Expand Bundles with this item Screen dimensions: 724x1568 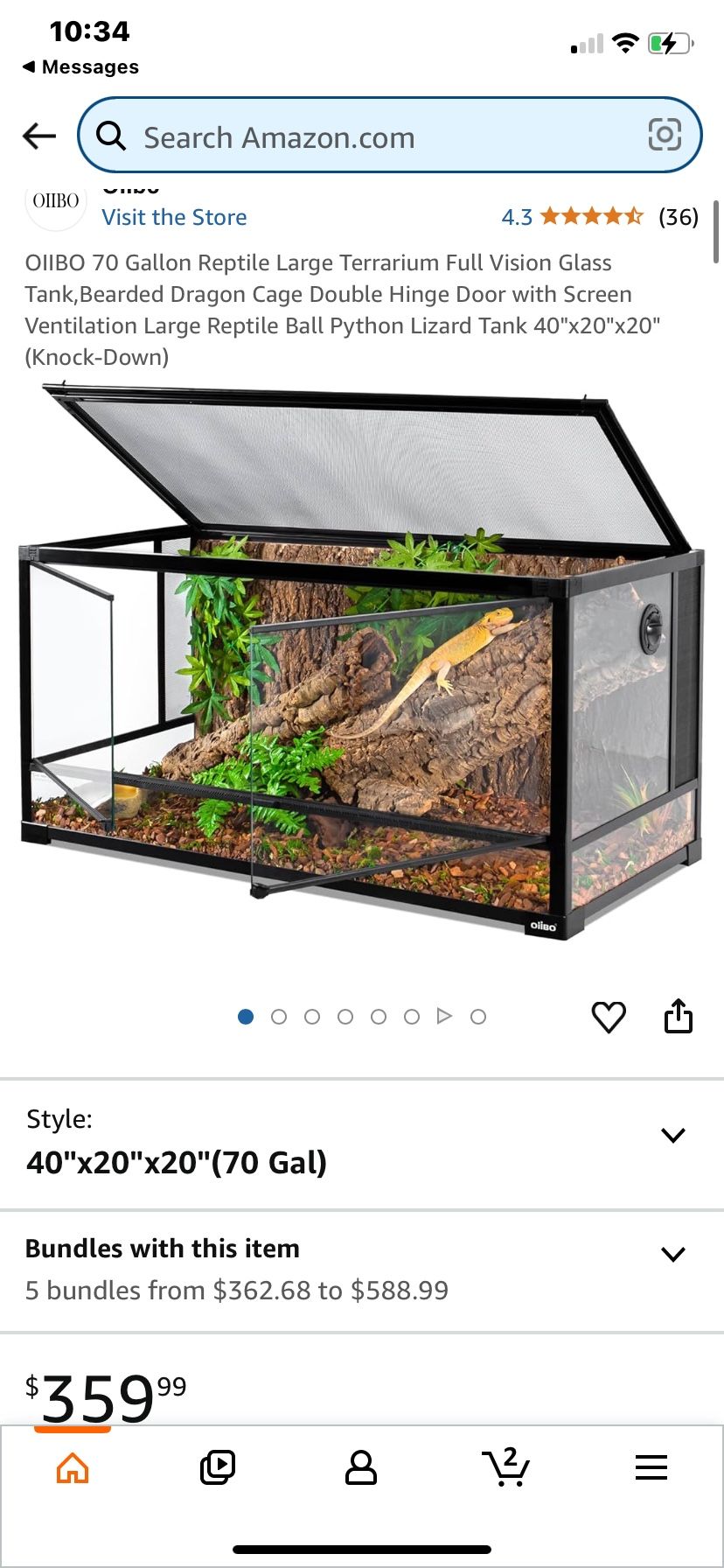(672, 1254)
